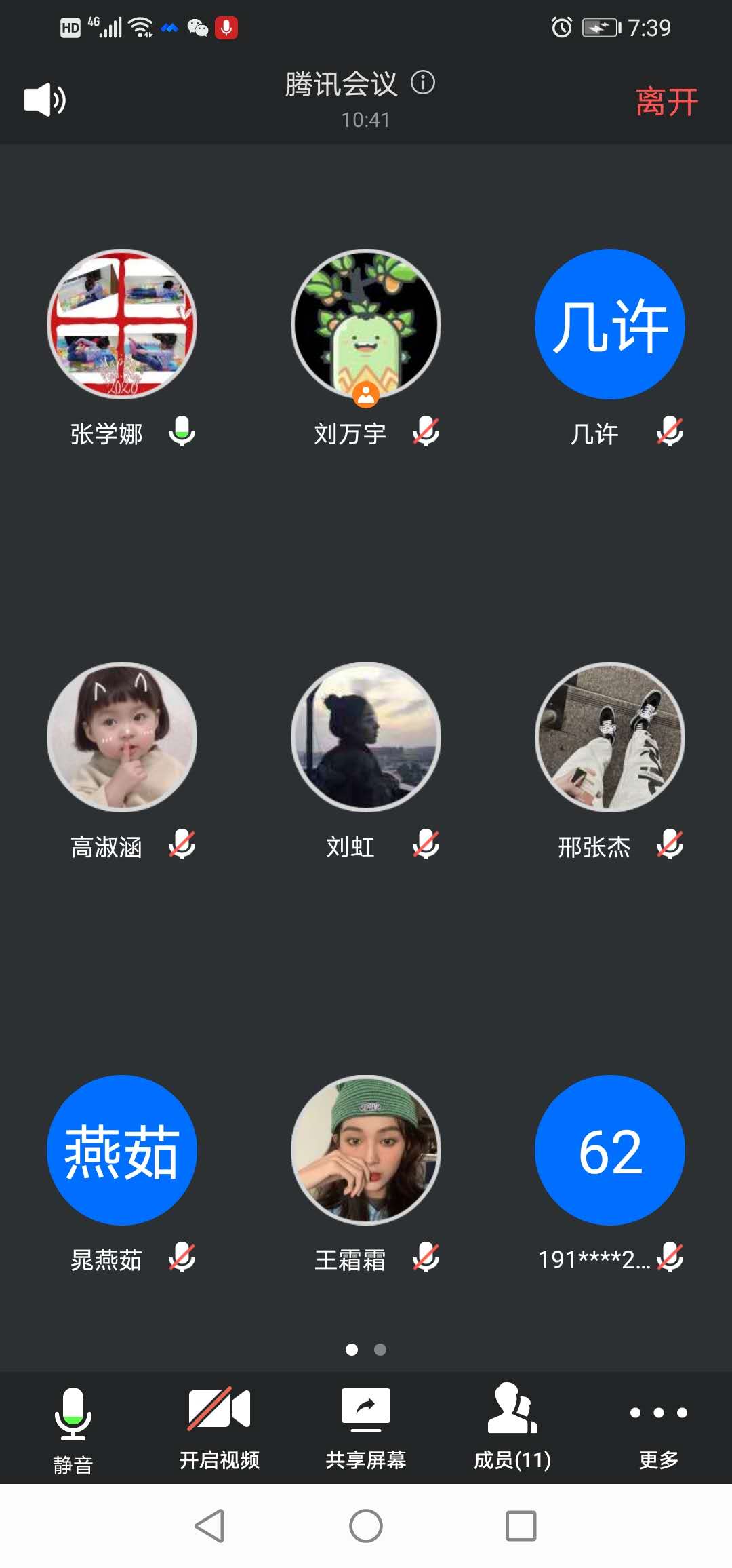Select participant 邢张杰's avatar
The image size is (732, 1568).
pyautogui.click(x=610, y=737)
